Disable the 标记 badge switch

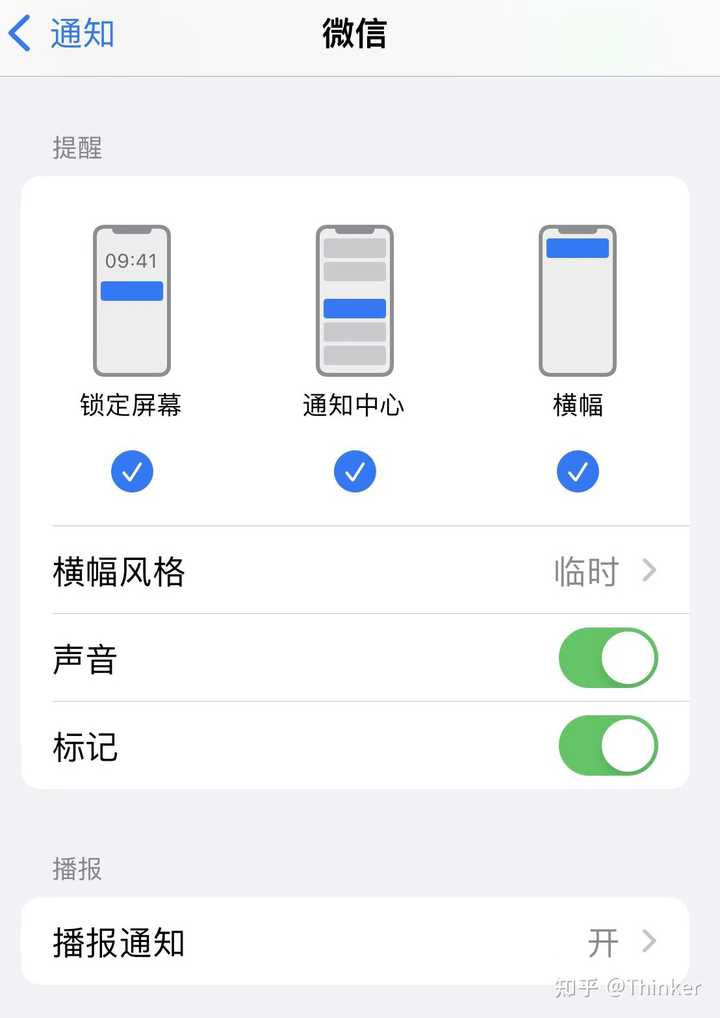607,746
